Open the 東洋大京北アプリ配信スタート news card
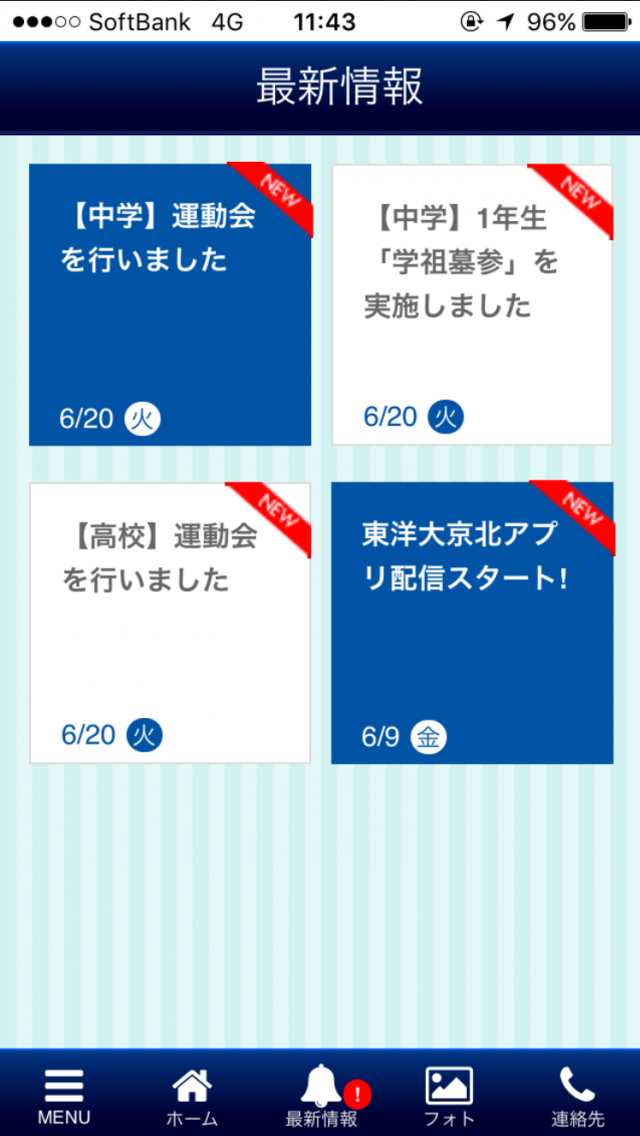The image size is (640, 1136). 472,623
